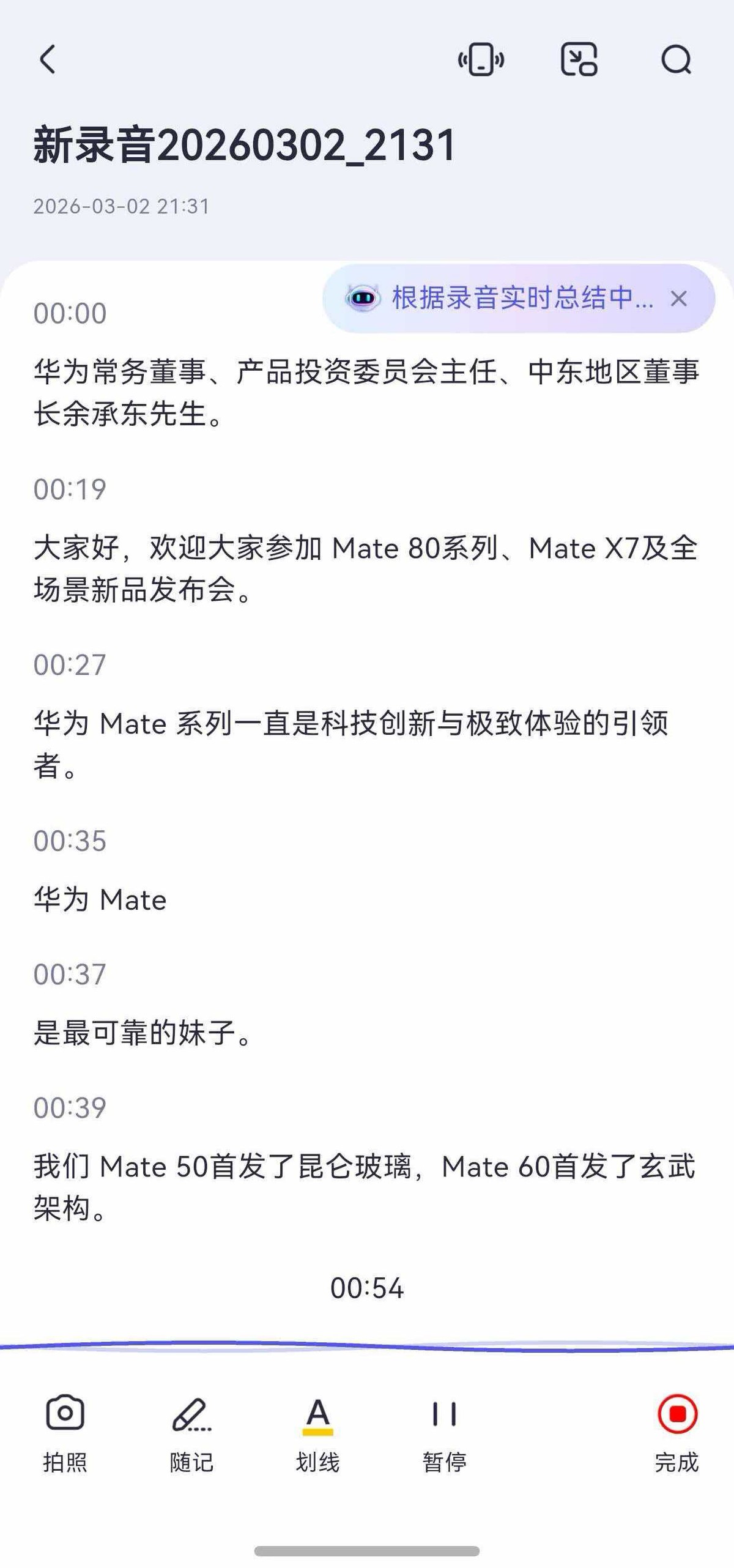Edit the recording title 新录音20260302_2131
734x1568 pixels.
[x=245, y=146]
